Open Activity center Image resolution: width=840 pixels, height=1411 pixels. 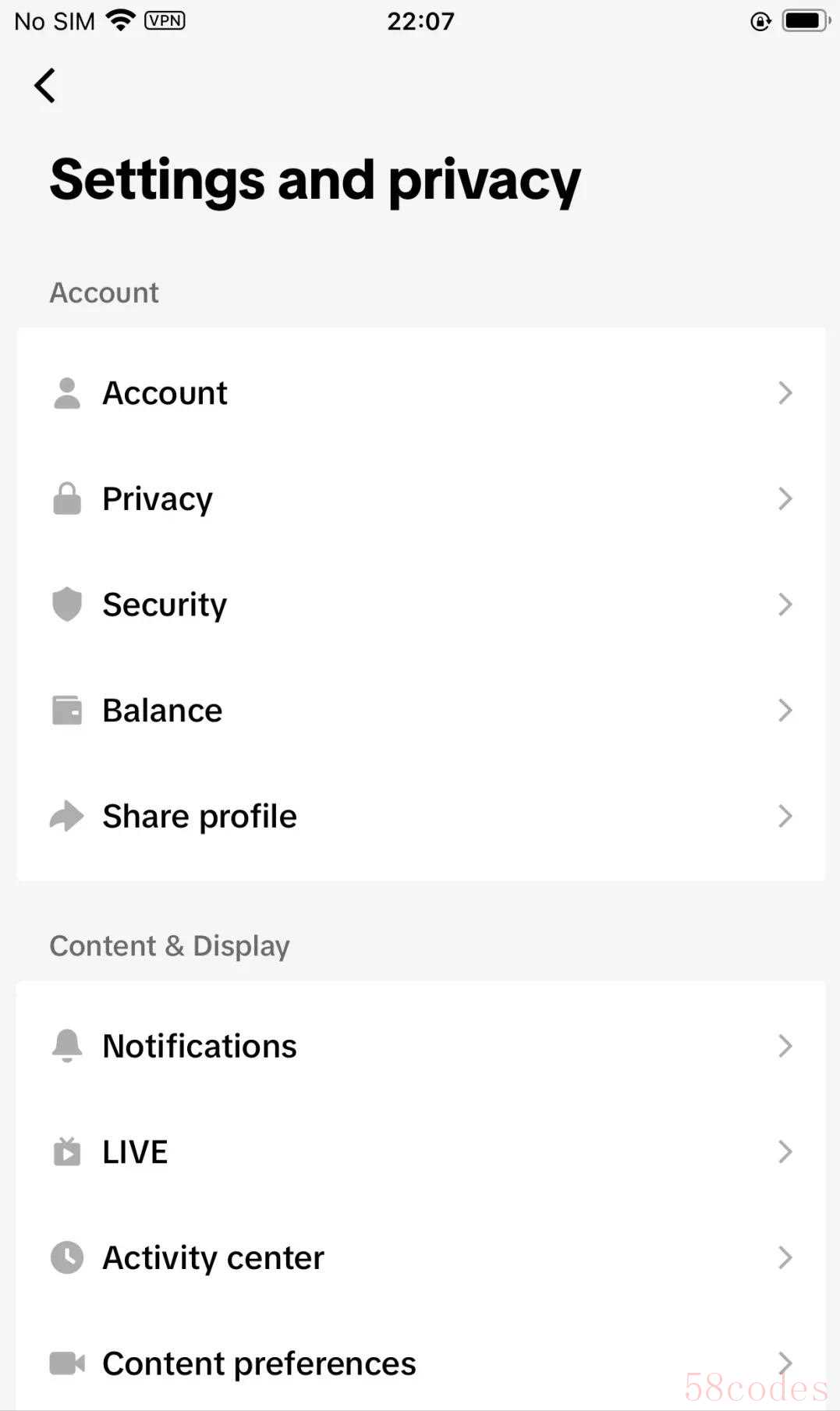pyautogui.click(x=421, y=1258)
